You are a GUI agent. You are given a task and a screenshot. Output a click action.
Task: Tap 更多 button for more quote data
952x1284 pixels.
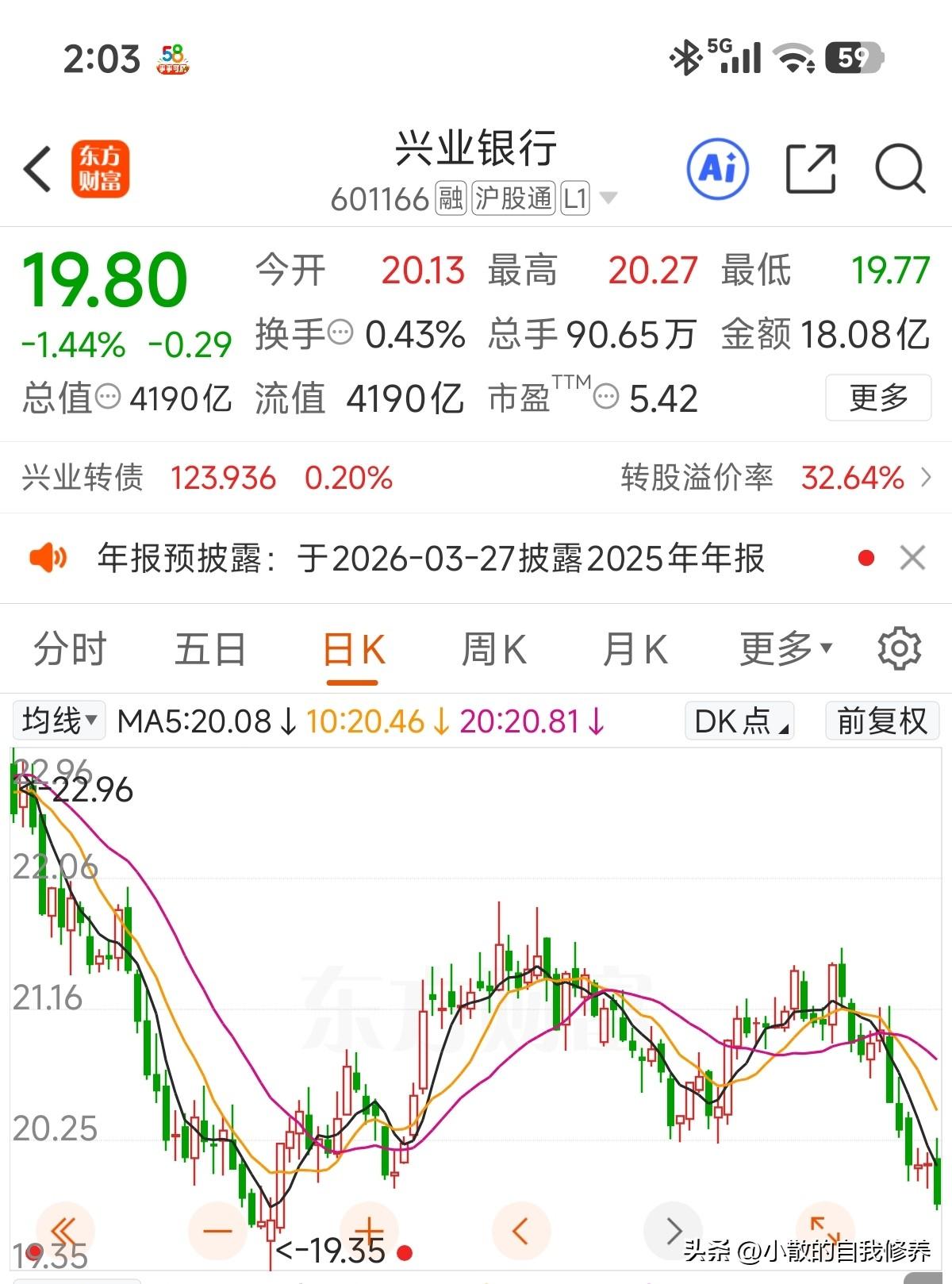pos(877,397)
